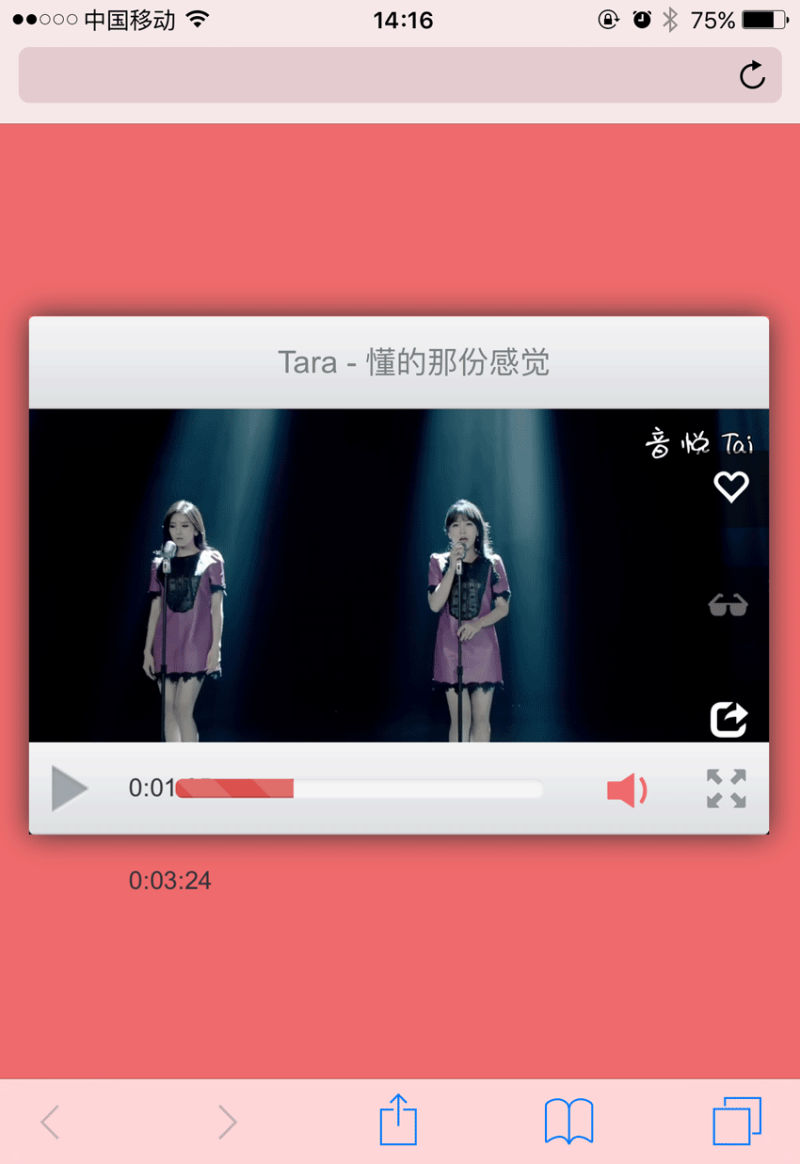The width and height of the screenshot is (800, 1164).
Task: Tap the URL address bar
Action: click(x=380, y=74)
